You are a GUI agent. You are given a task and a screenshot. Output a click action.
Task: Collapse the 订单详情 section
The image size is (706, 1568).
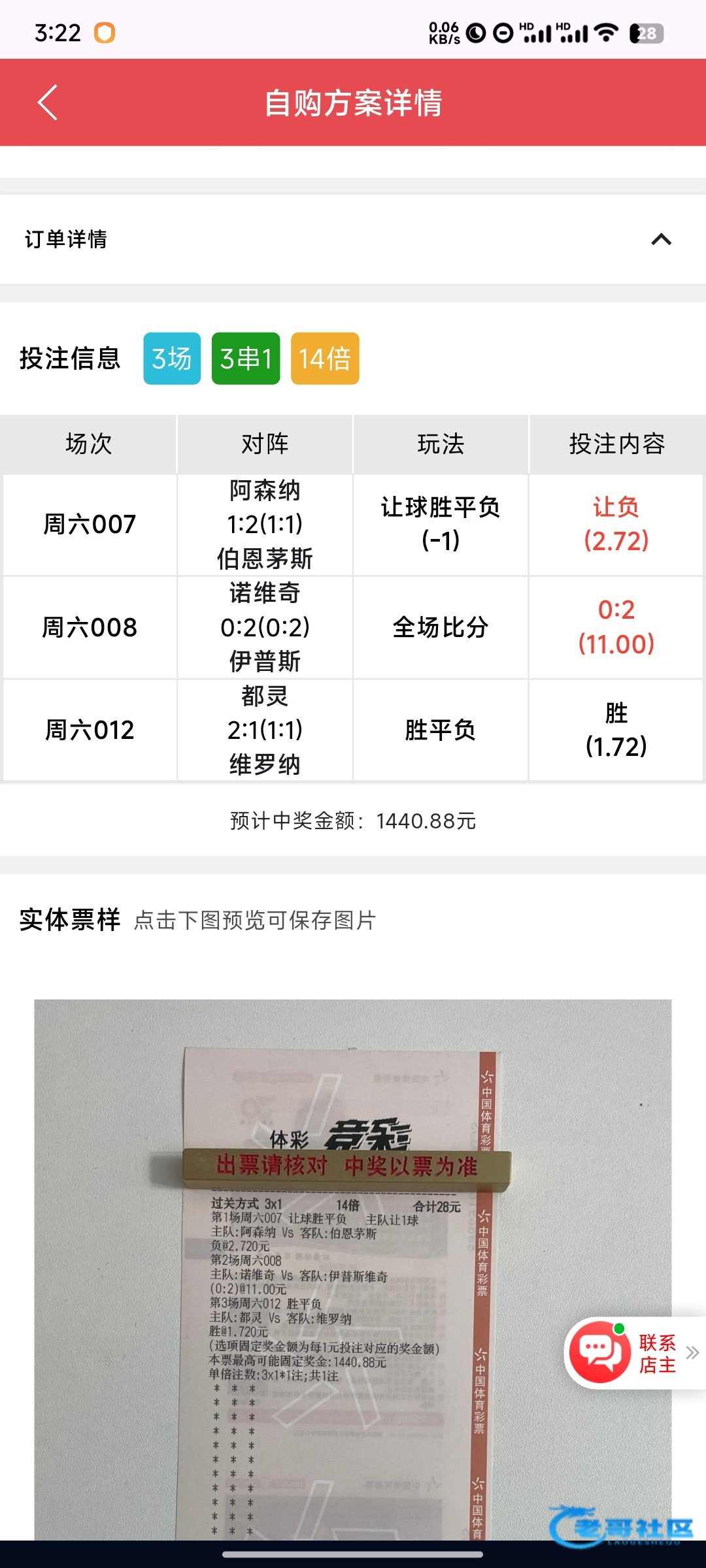click(661, 239)
